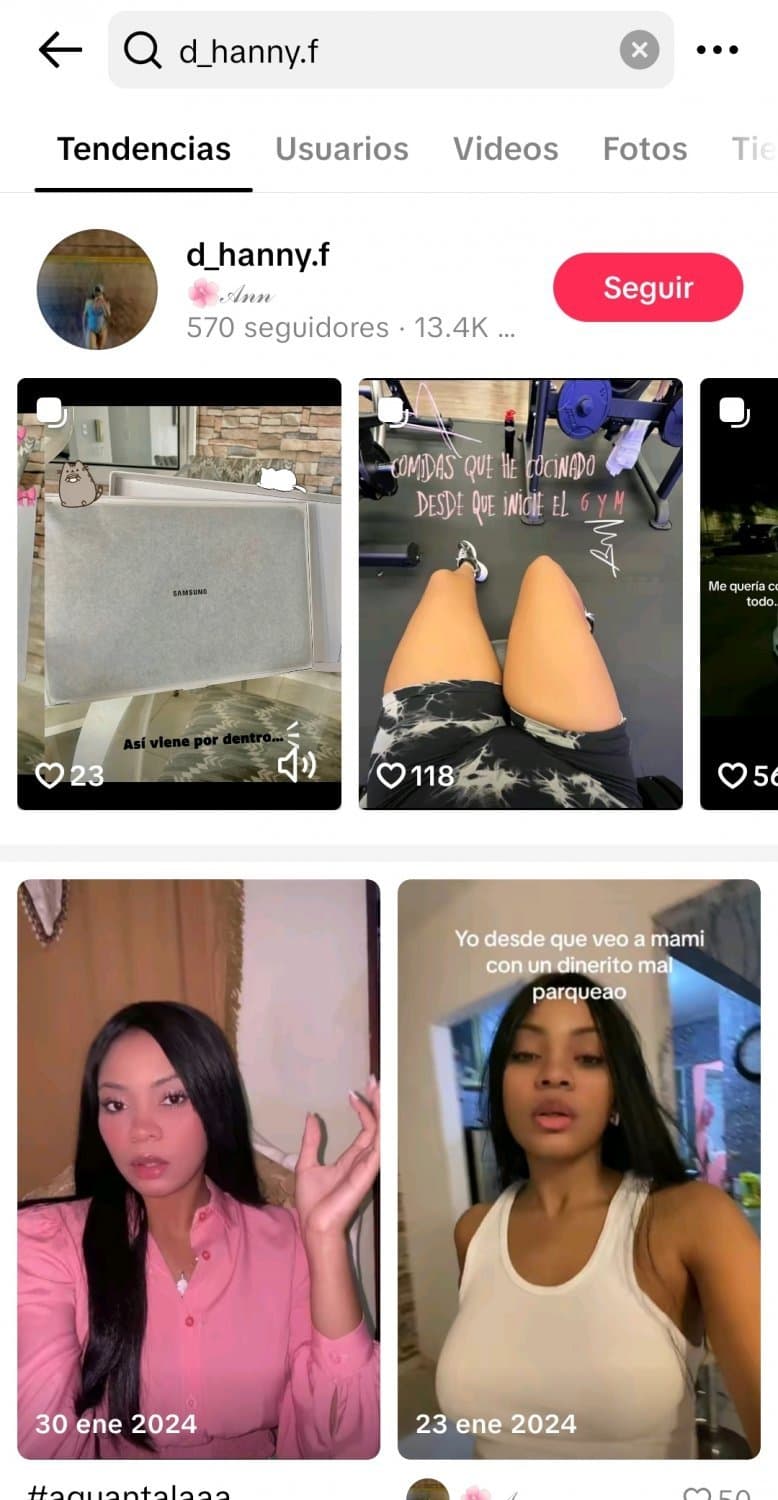Go back using the arrow icon

click(x=60, y=50)
